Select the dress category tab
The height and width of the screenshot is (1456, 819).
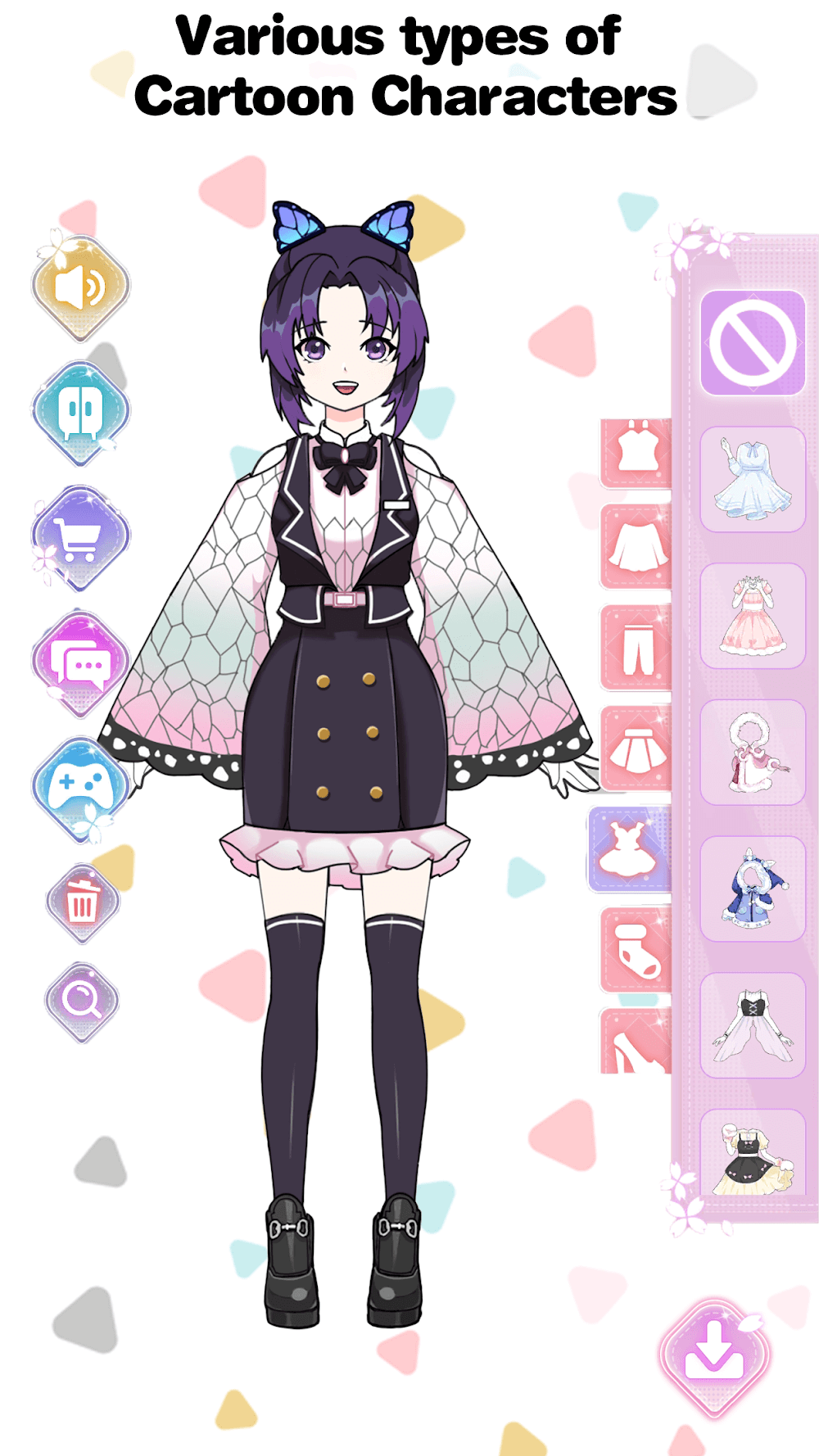(631, 849)
